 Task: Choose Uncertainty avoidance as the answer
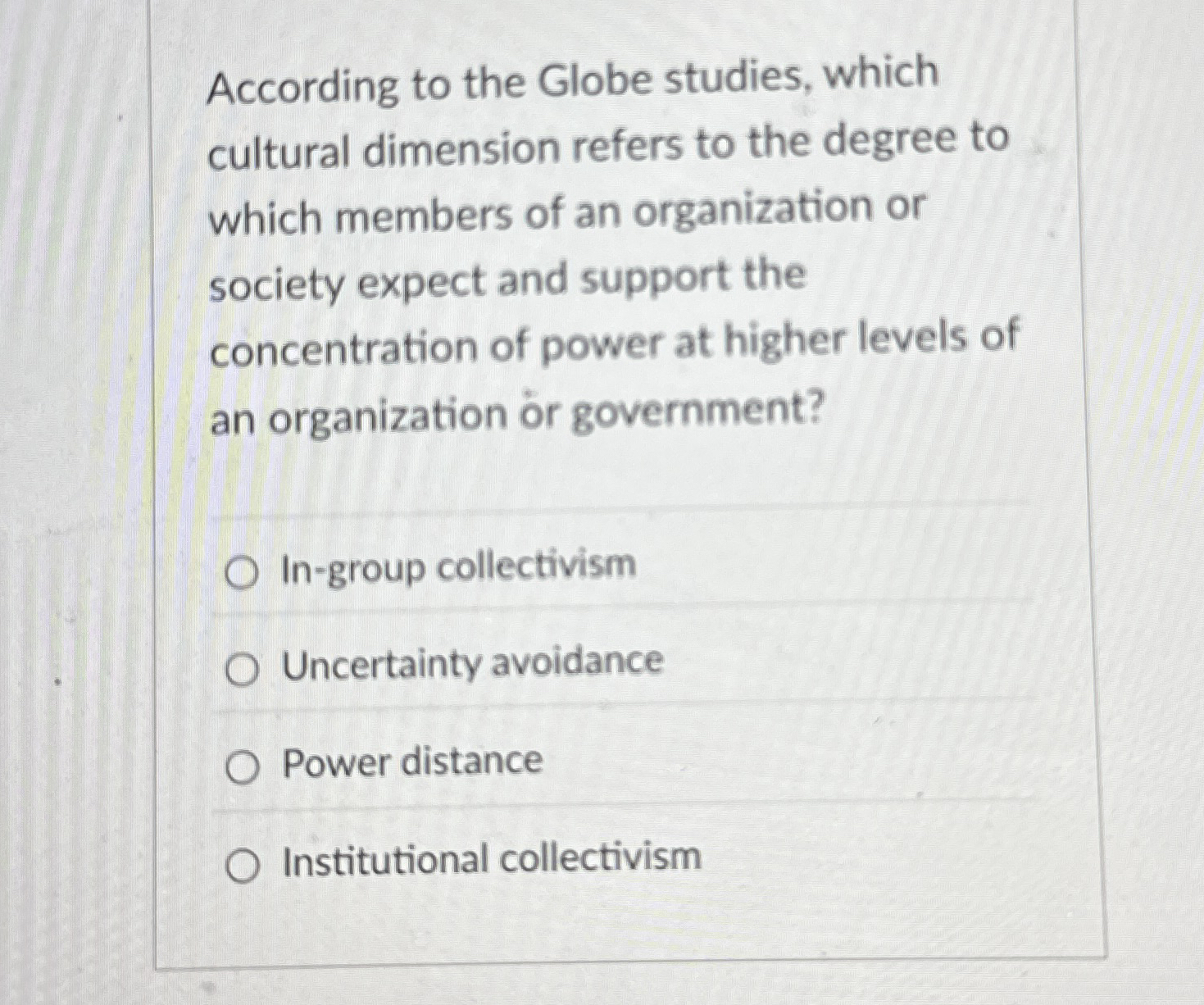(243, 672)
